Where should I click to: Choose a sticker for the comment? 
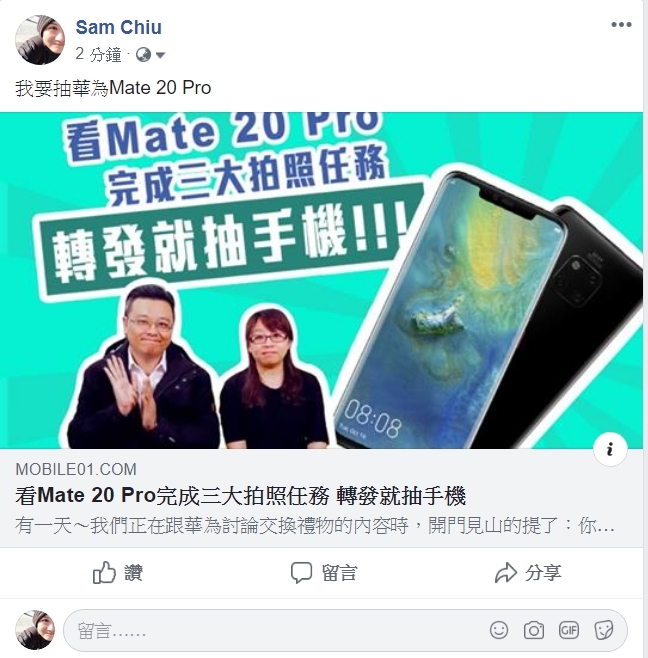[603, 631]
